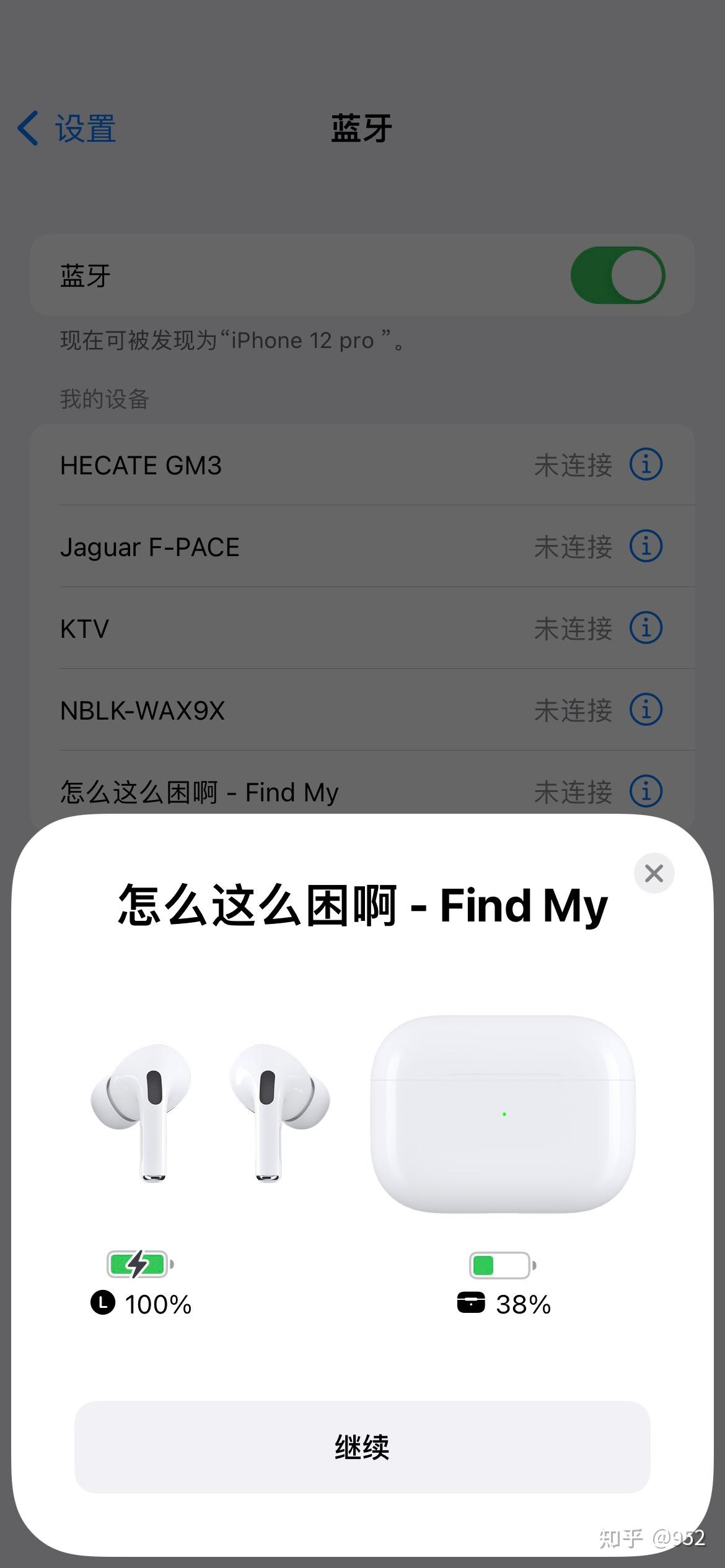Tap the back chevron before 设置
Image resolution: width=725 pixels, height=1568 pixels.
(26, 128)
